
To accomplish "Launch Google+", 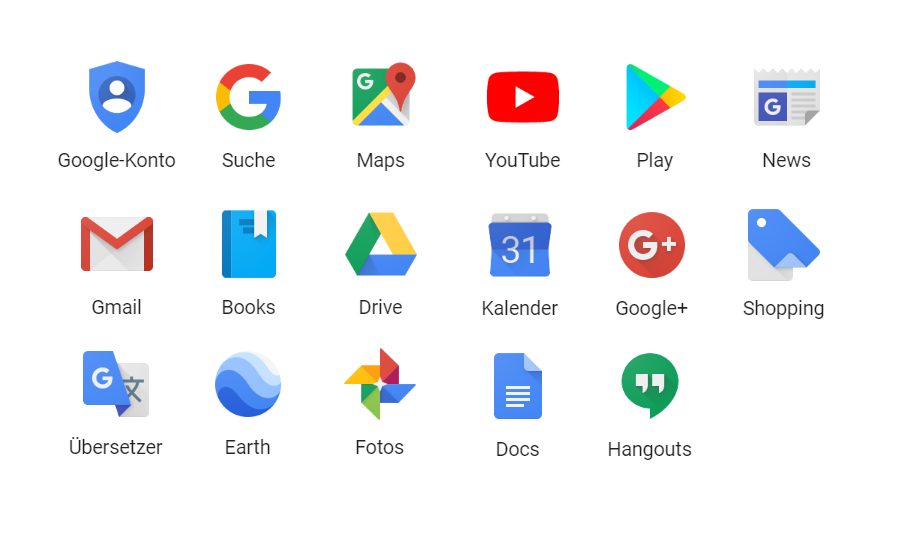I will click(651, 245).
